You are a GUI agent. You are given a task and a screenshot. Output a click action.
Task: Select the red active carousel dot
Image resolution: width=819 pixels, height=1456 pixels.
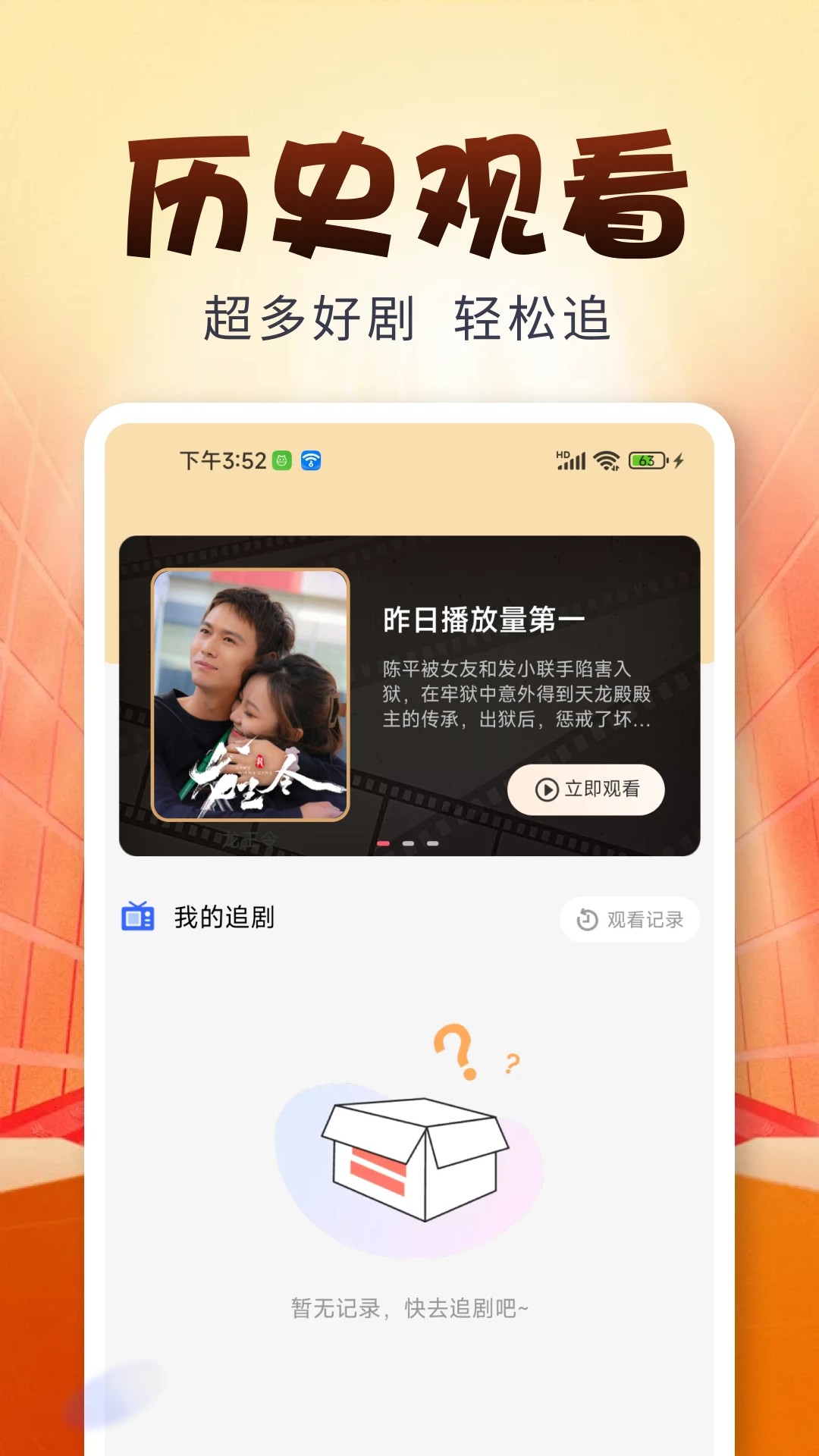(383, 842)
